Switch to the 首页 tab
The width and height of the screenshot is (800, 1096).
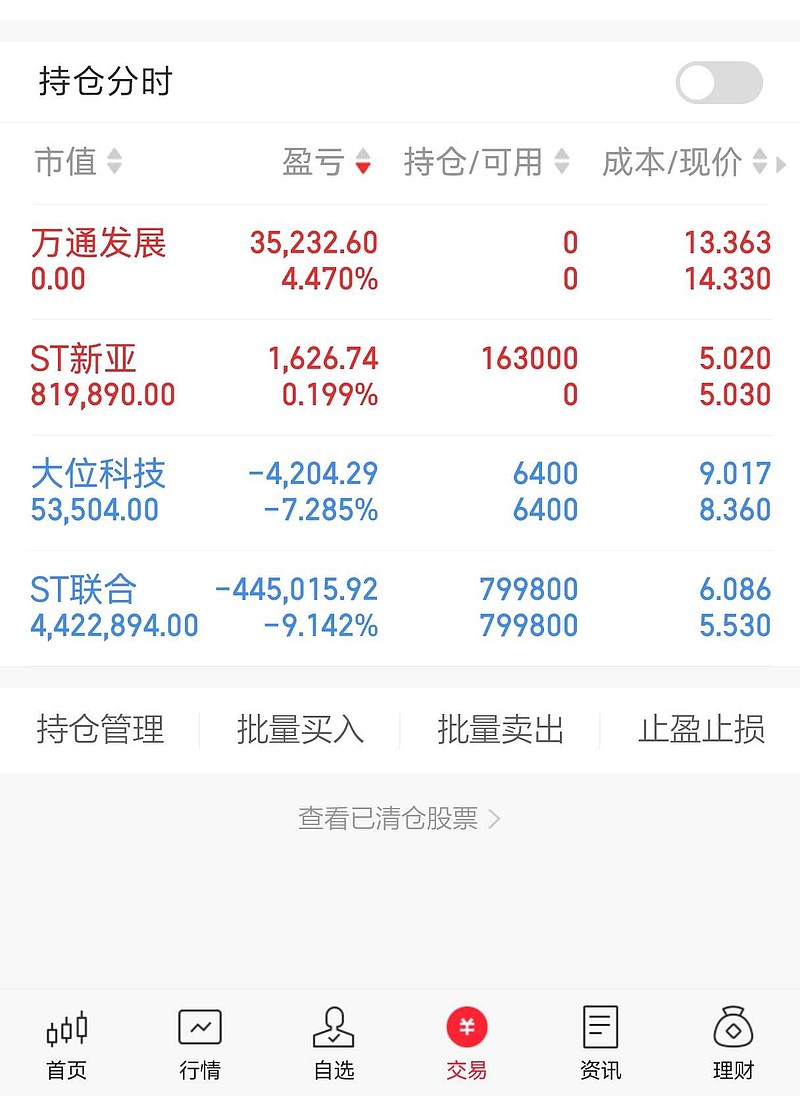pos(67,1043)
